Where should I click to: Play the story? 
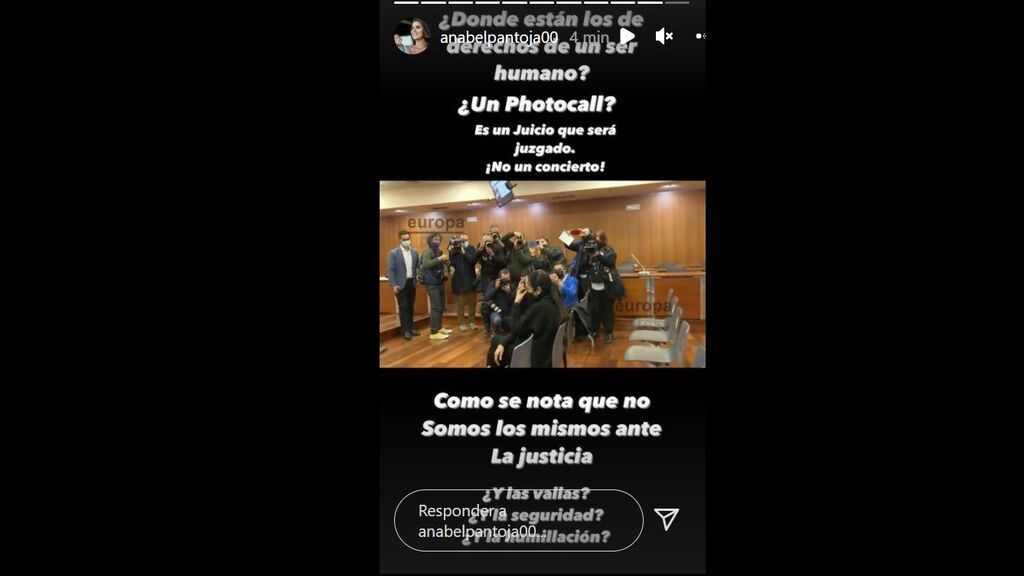627,36
